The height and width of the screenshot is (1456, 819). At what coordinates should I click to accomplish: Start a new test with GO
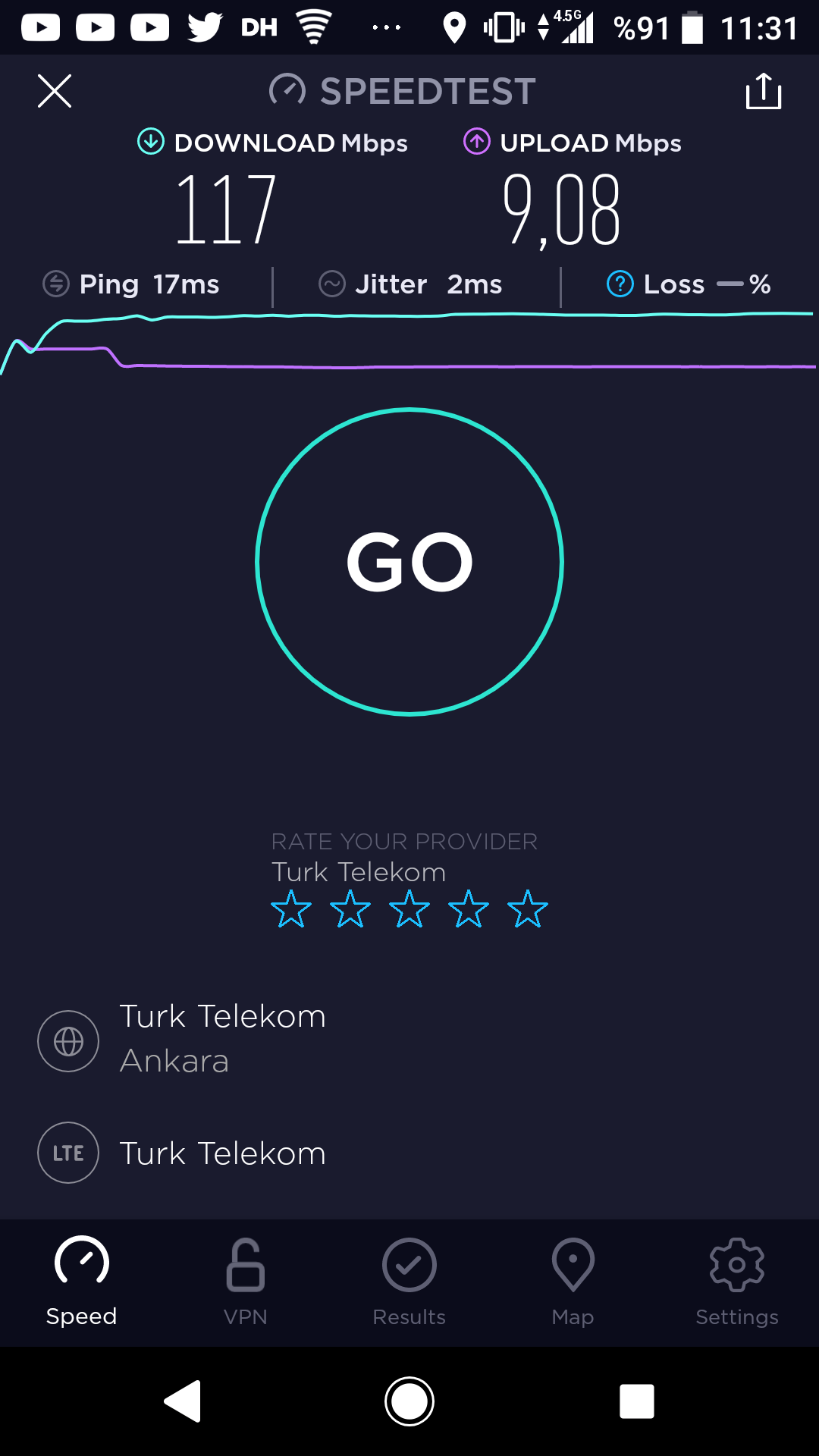[409, 562]
